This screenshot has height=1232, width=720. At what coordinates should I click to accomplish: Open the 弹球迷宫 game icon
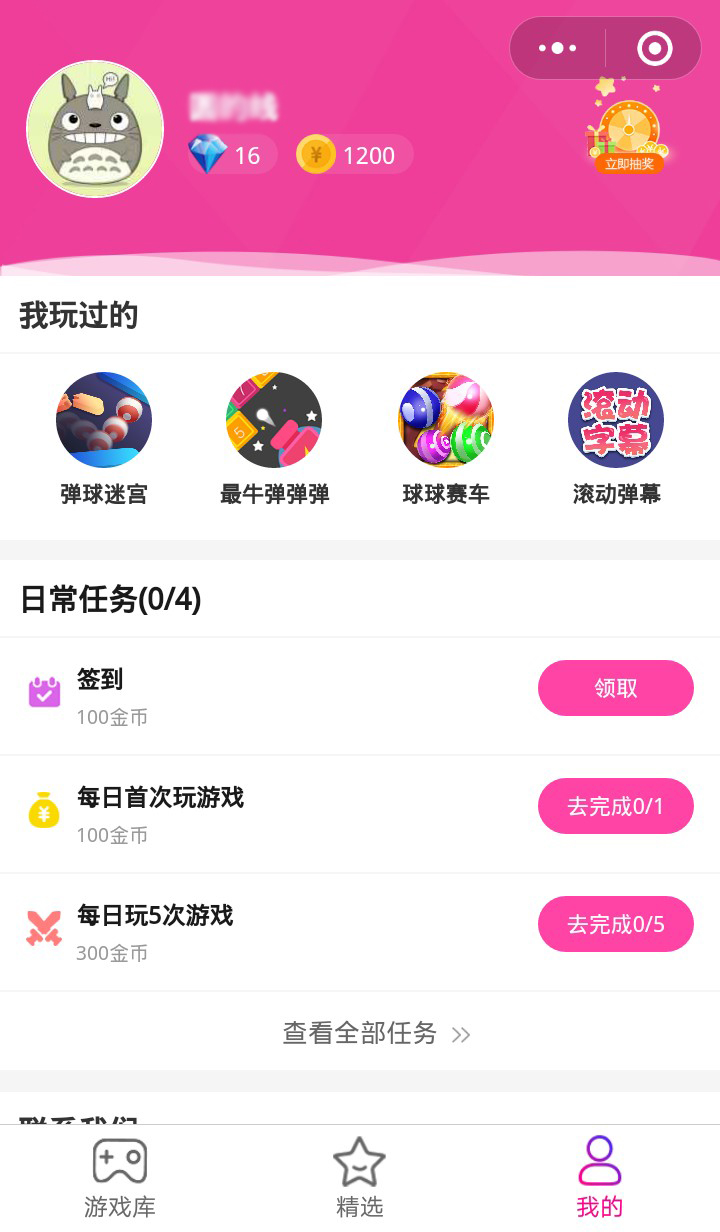tap(104, 420)
